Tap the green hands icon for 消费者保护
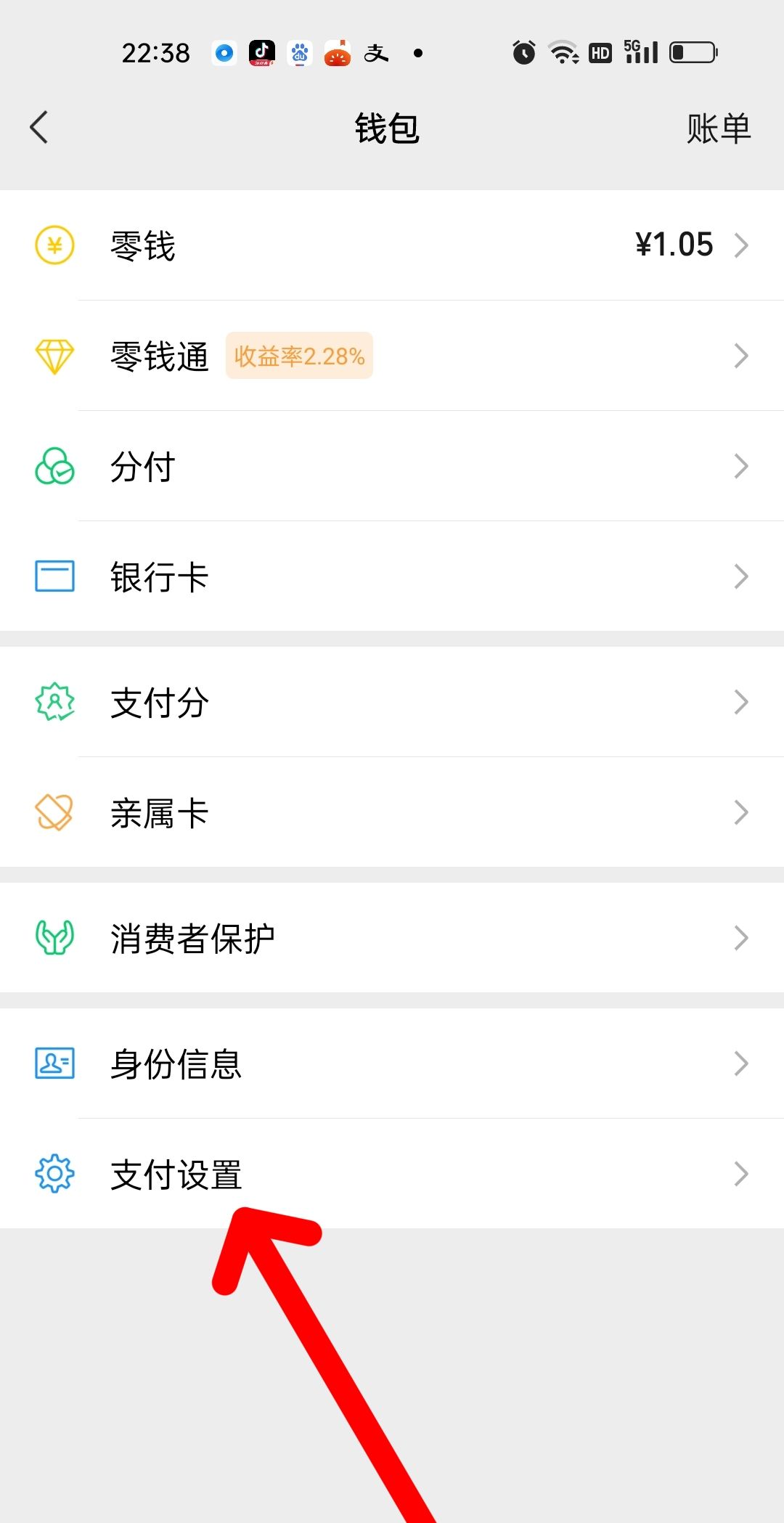784x1523 pixels. [54, 937]
